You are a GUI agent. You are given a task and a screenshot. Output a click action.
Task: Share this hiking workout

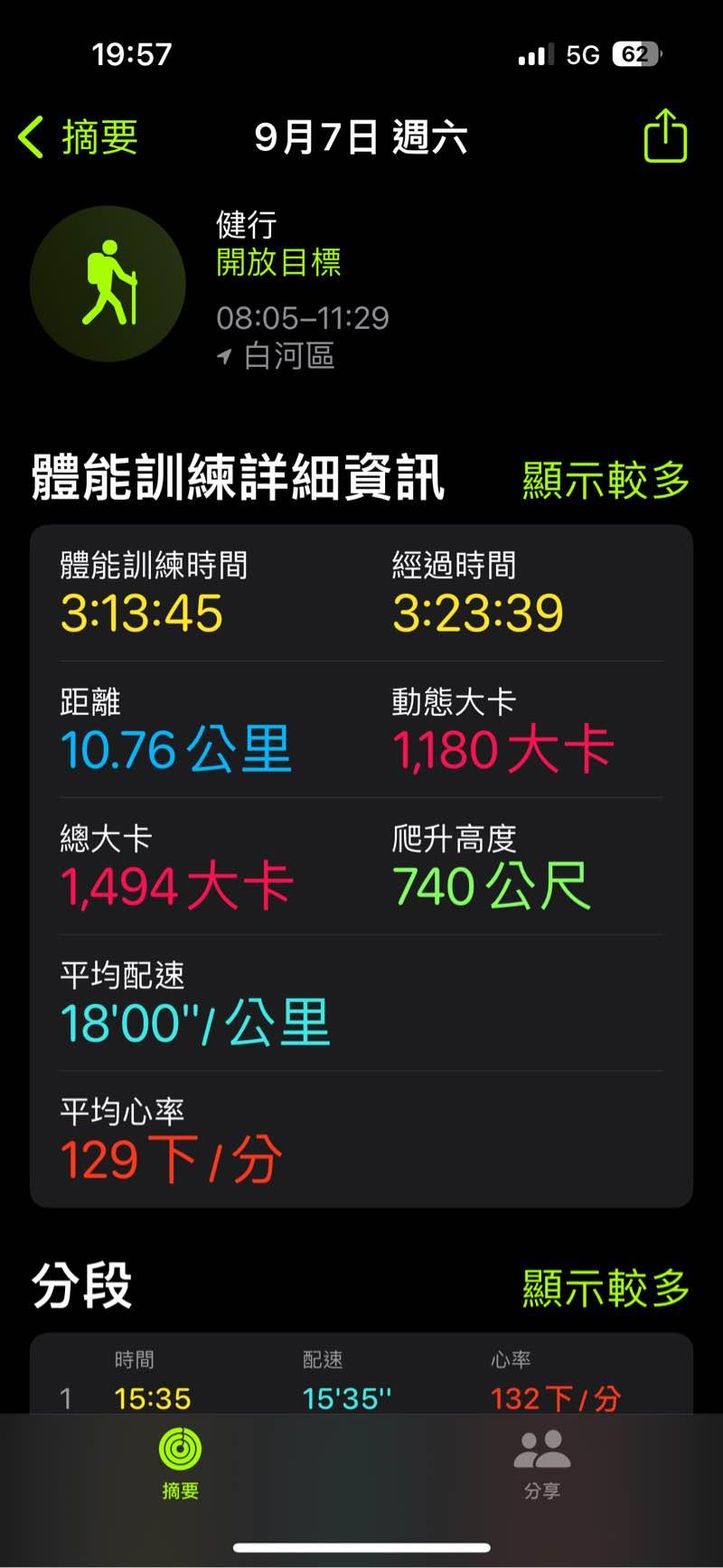pyautogui.click(x=665, y=136)
